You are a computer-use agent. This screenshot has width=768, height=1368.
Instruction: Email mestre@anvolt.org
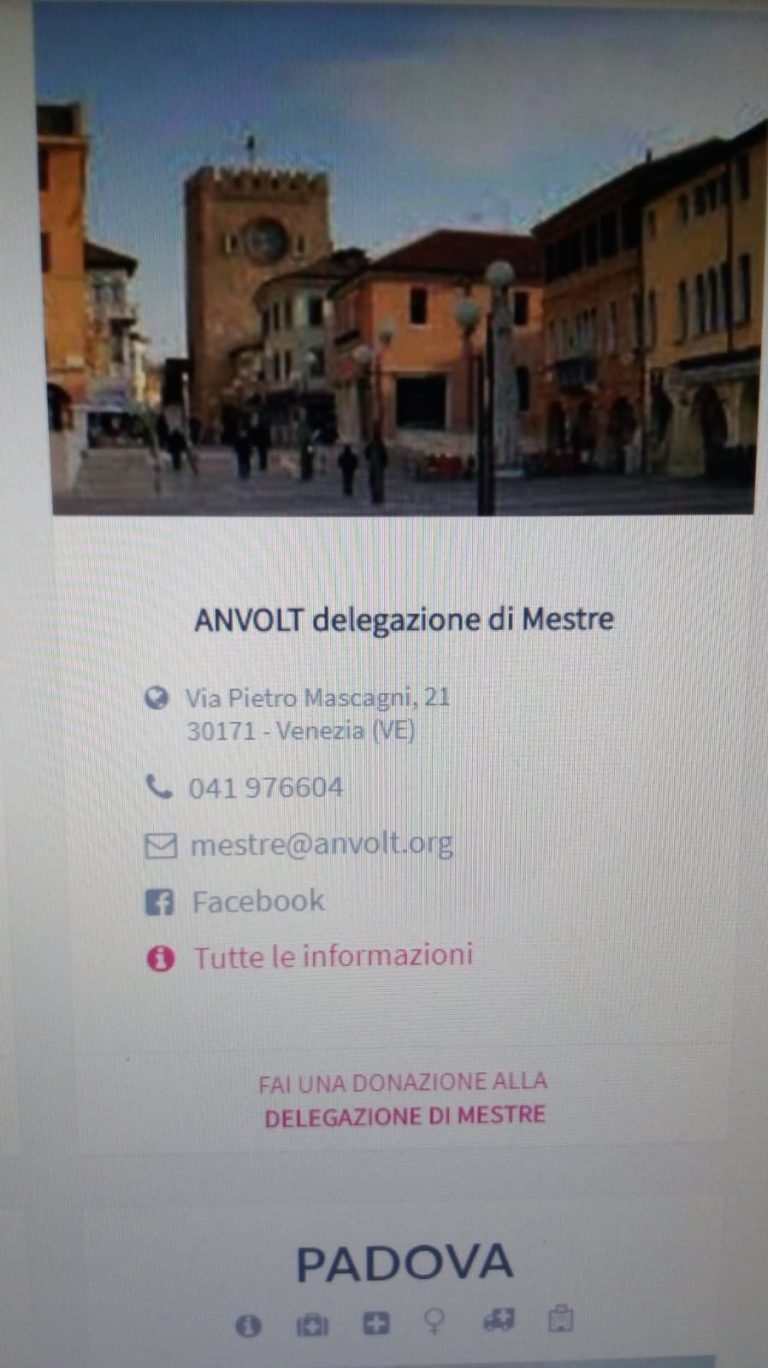pos(321,845)
